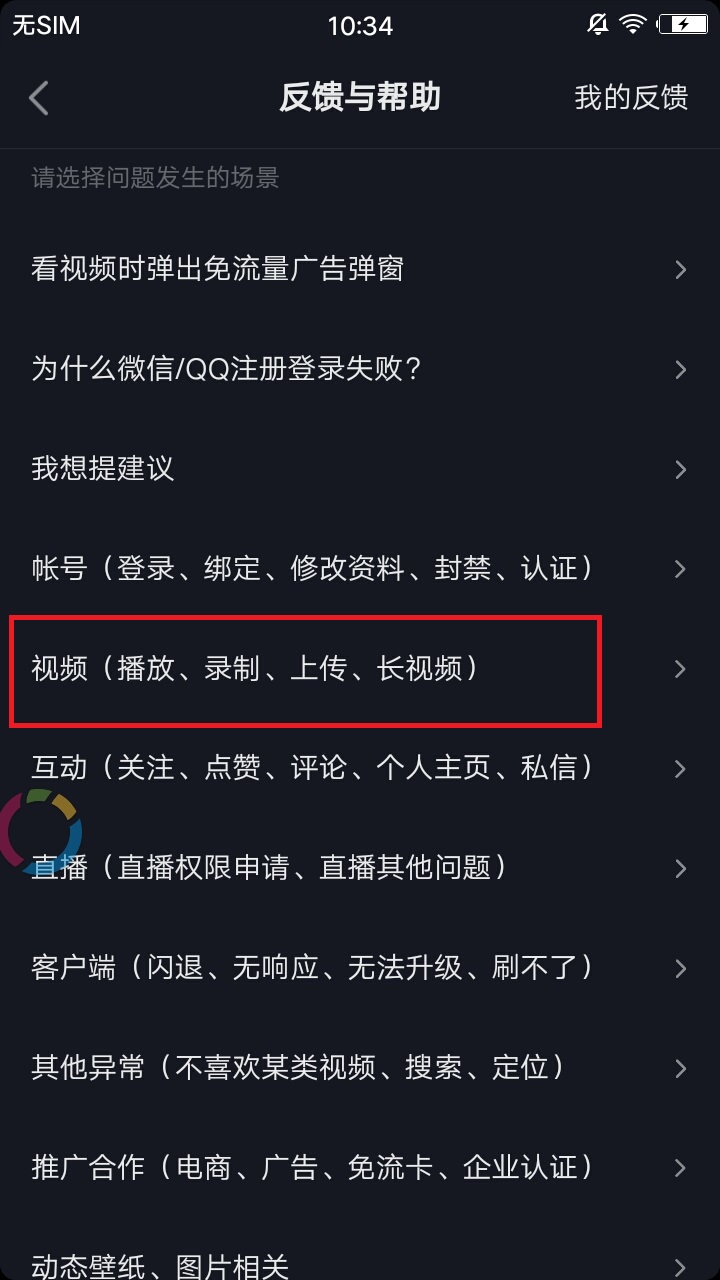Click the chevron beside 帐号 category
This screenshot has height=1280, width=720.
(681, 570)
